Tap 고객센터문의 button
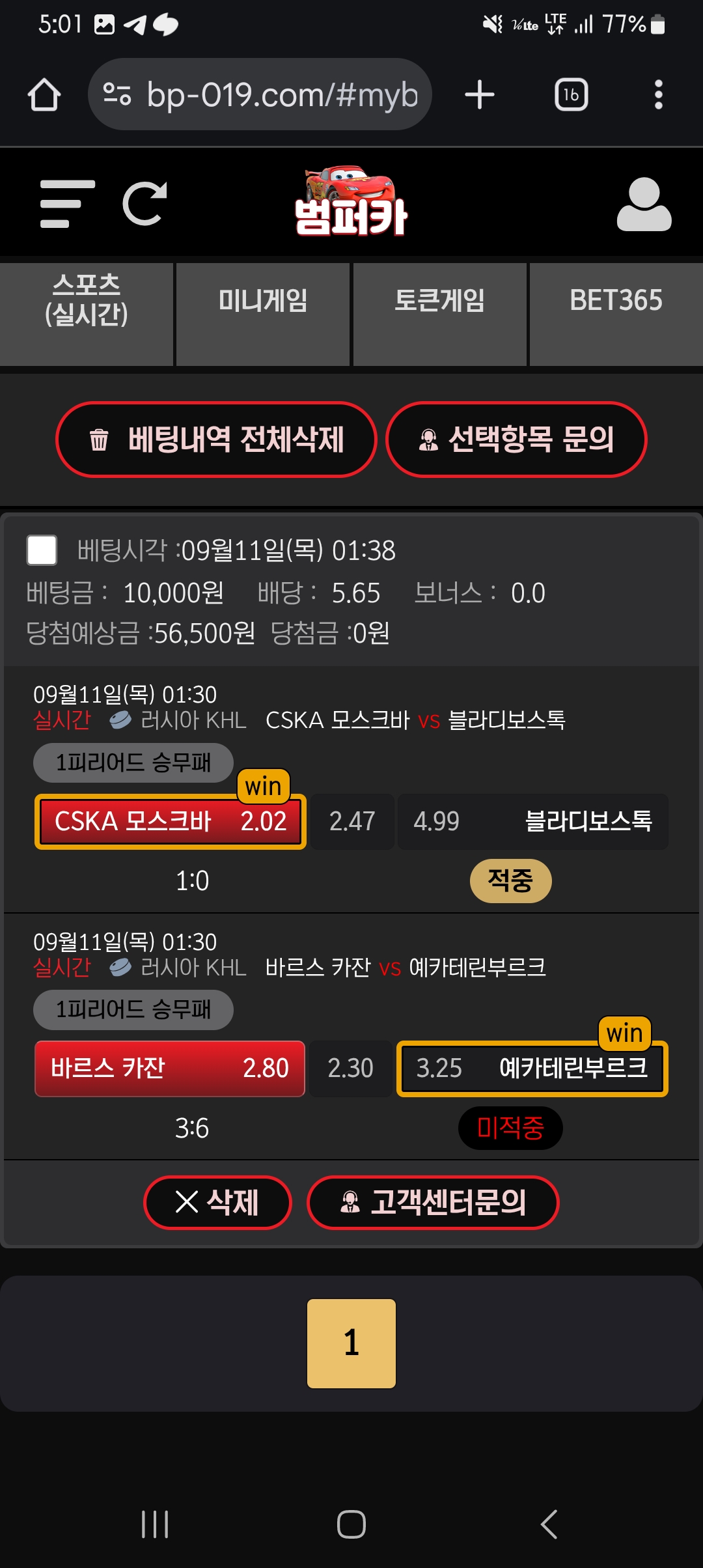The width and height of the screenshot is (703, 1568). (433, 1202)
